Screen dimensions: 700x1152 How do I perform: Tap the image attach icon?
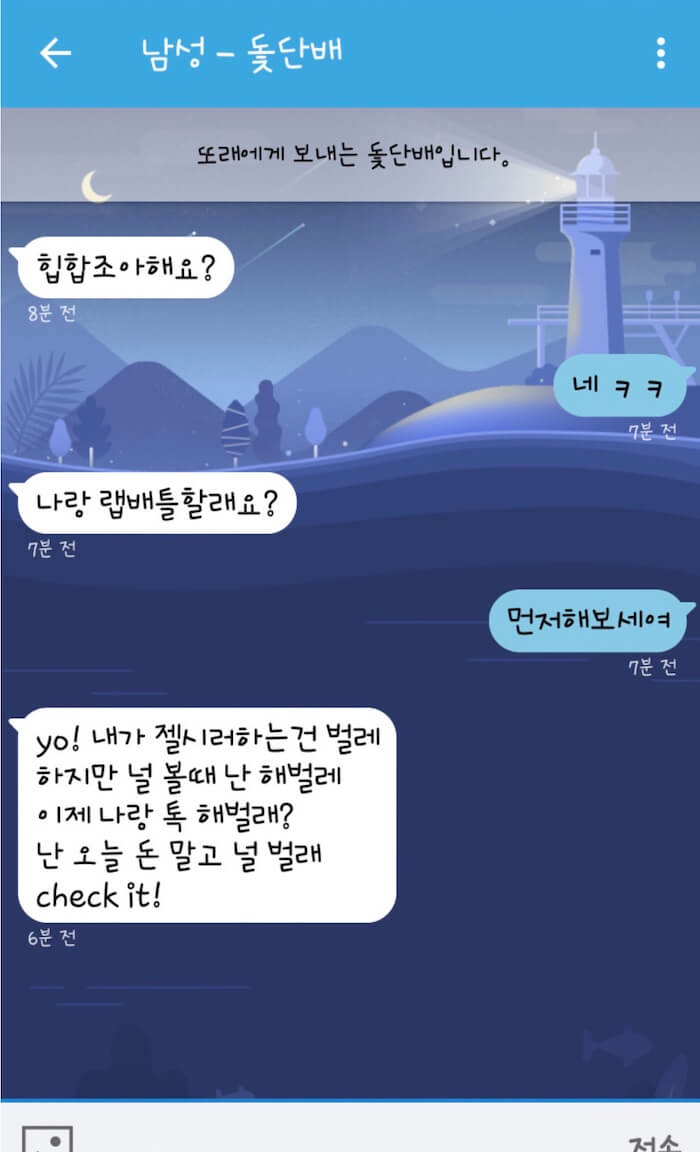(47, 1140)
